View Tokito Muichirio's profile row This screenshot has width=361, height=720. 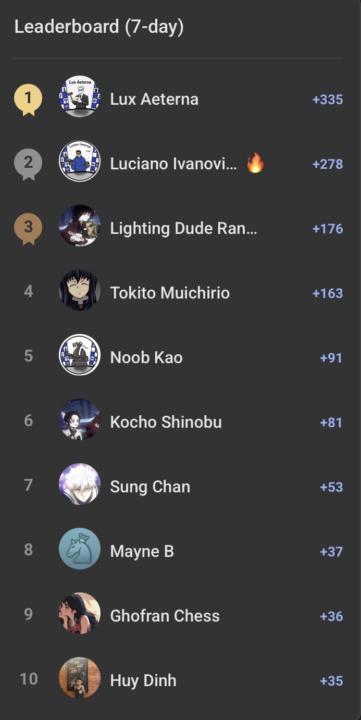point(178,292)
